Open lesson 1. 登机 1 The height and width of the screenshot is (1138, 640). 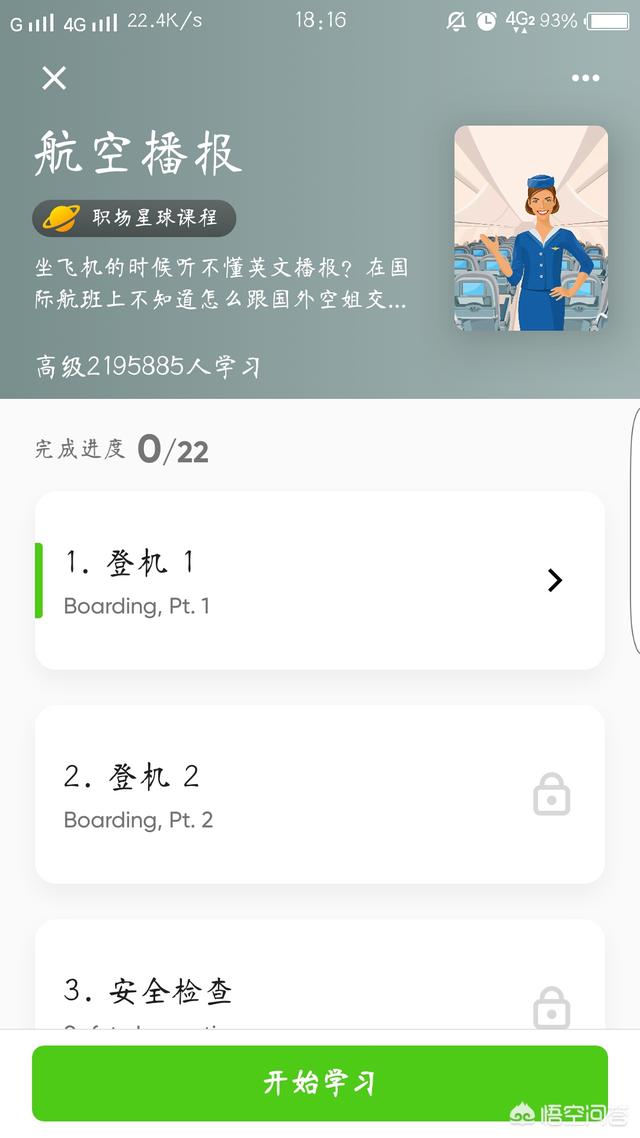[x=319, y=580]
